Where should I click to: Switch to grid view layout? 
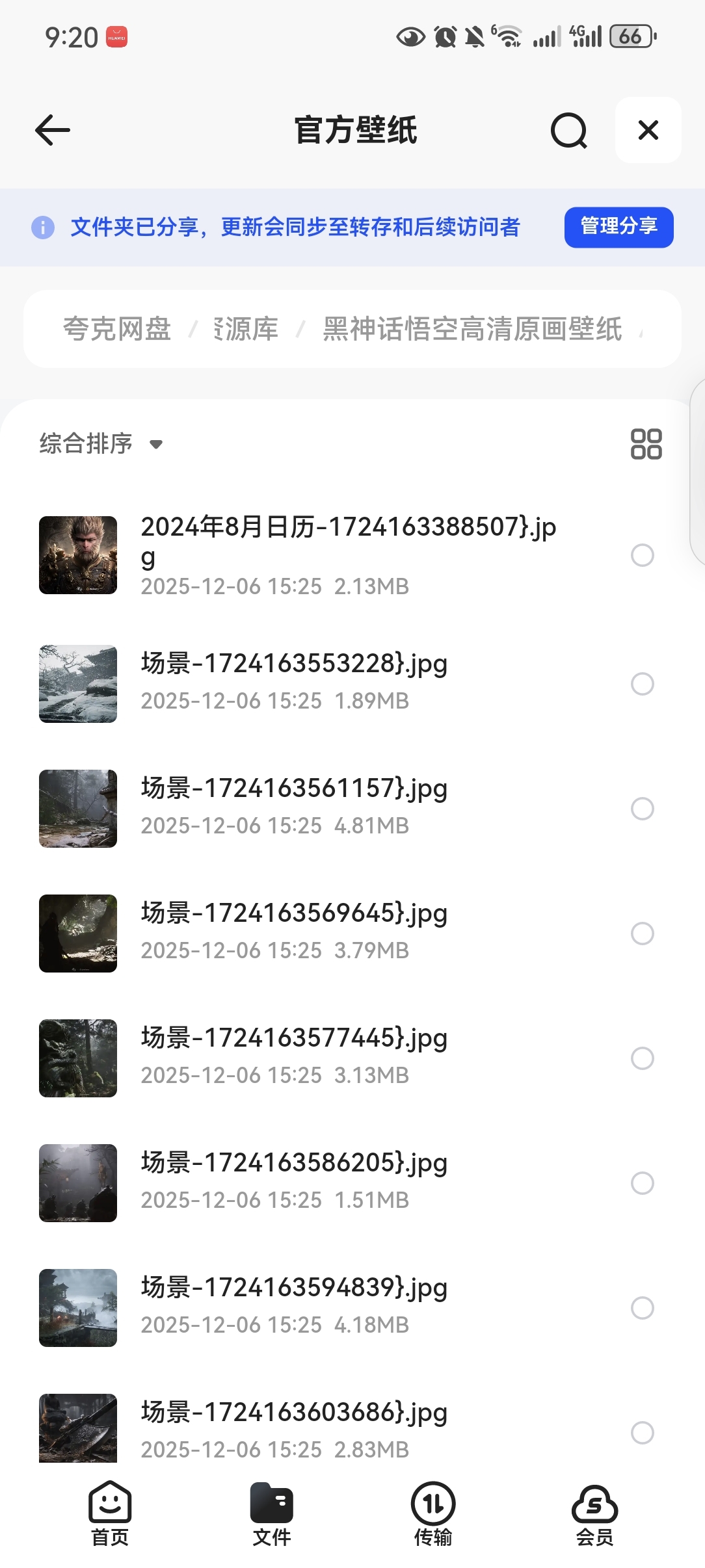pyautogui.click(x=646, y=444)
